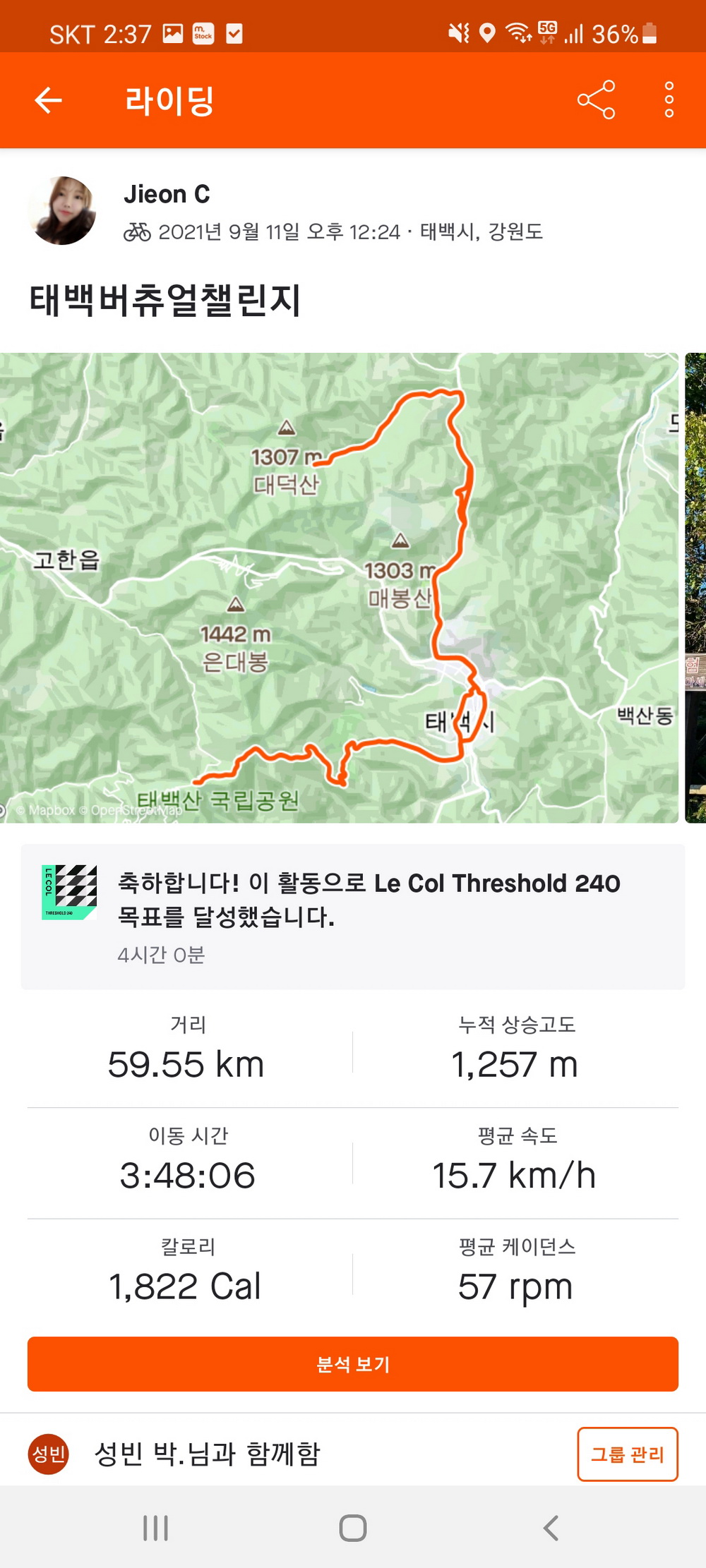This screenshot has width=706, height=1568.
Task: Tap the 그룹 관리 button
Action: (627, 1454)
